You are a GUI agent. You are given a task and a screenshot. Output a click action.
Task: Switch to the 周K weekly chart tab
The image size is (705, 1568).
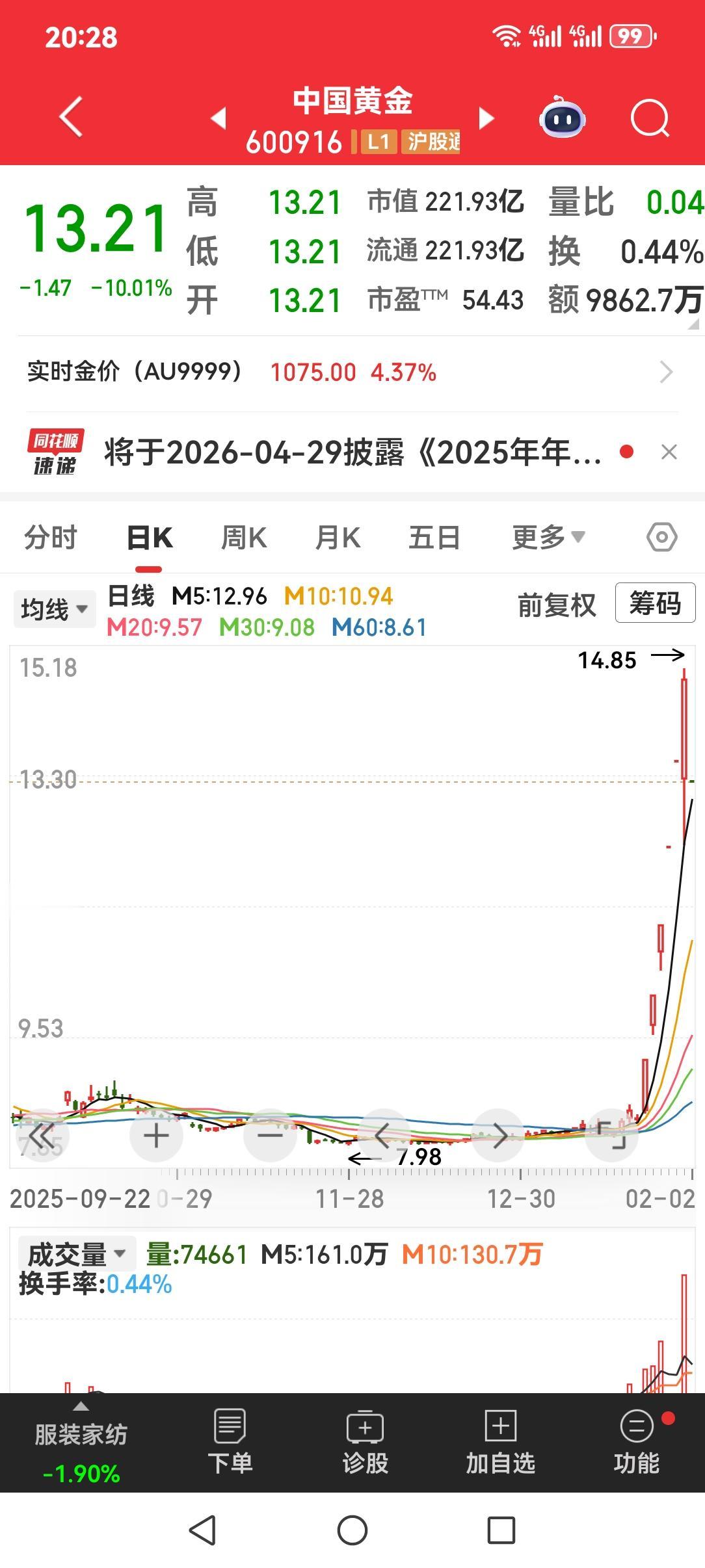[x=243, y=537]
